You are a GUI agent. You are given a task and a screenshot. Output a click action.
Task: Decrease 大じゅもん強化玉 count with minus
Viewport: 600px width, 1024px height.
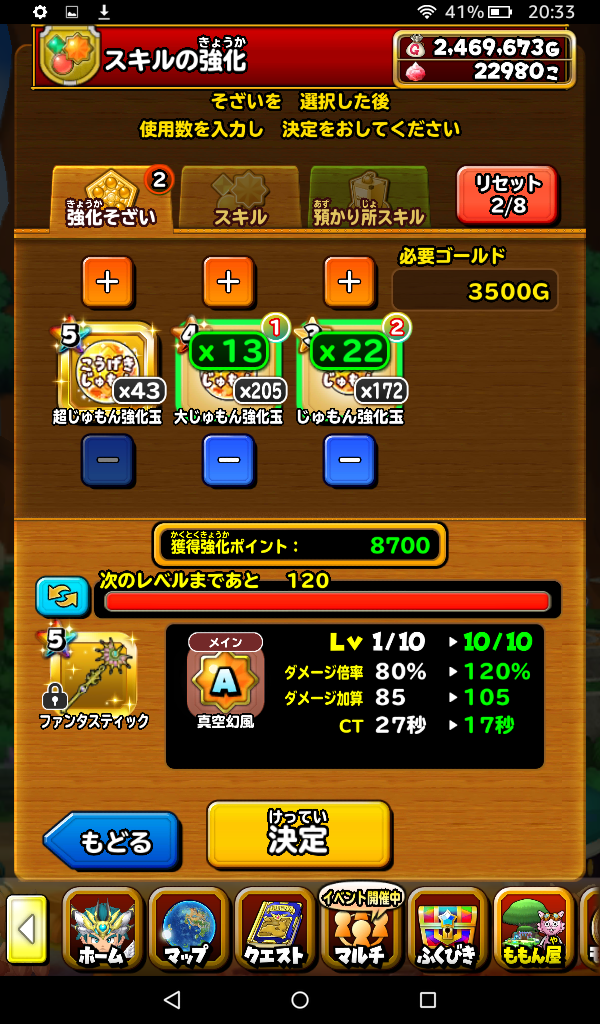coord(228,460)
